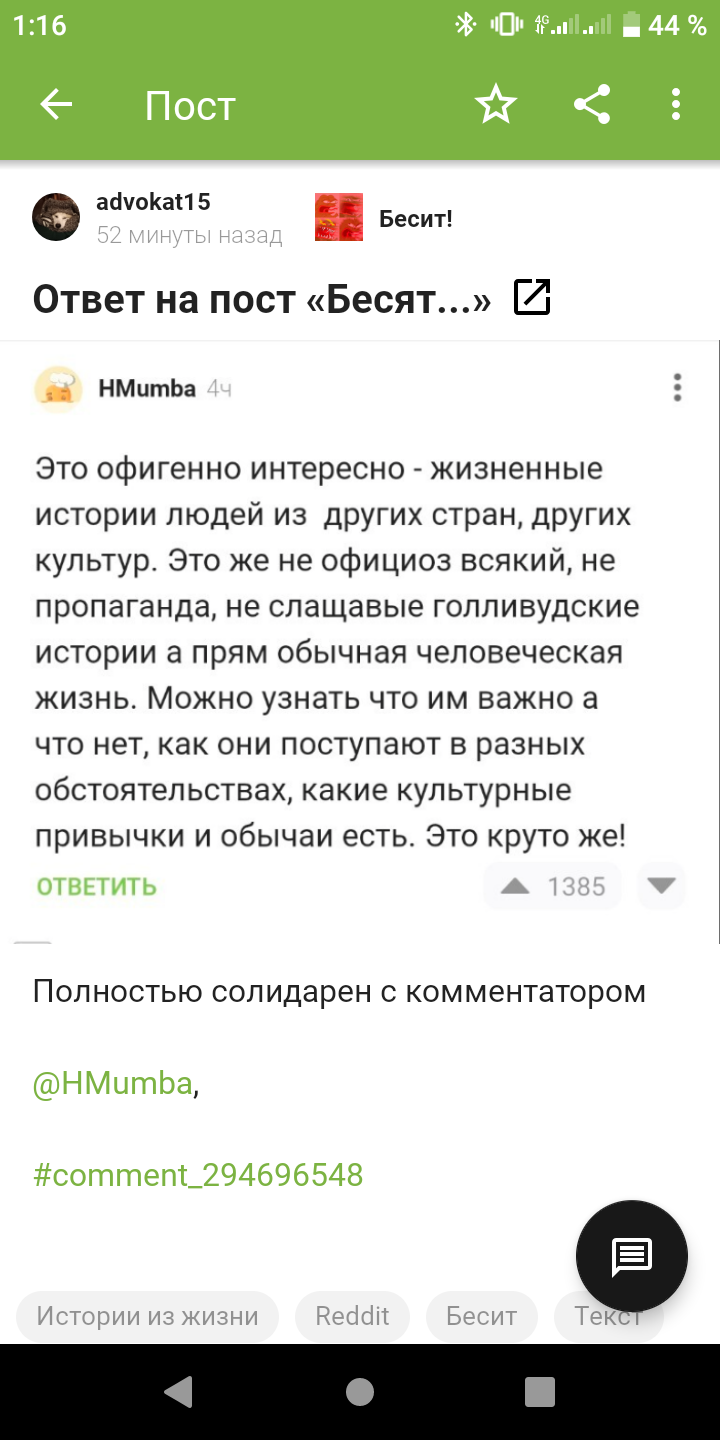This screenshot has width=720, height=1440.
Task: Save the post with the star icon
Action: pyautogui.click(x=495, y=104)
